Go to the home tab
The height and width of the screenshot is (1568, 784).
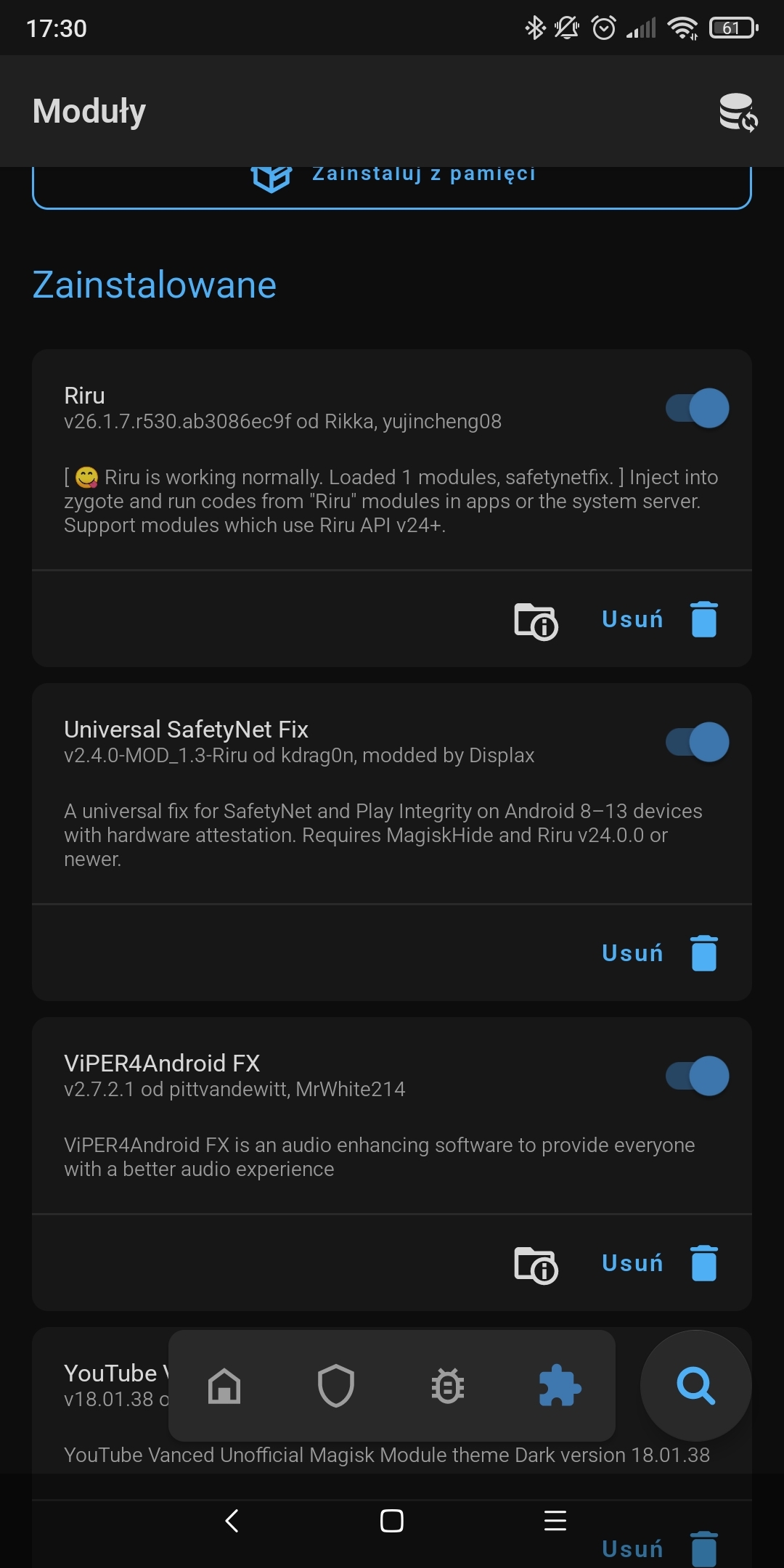[224, 1386]
